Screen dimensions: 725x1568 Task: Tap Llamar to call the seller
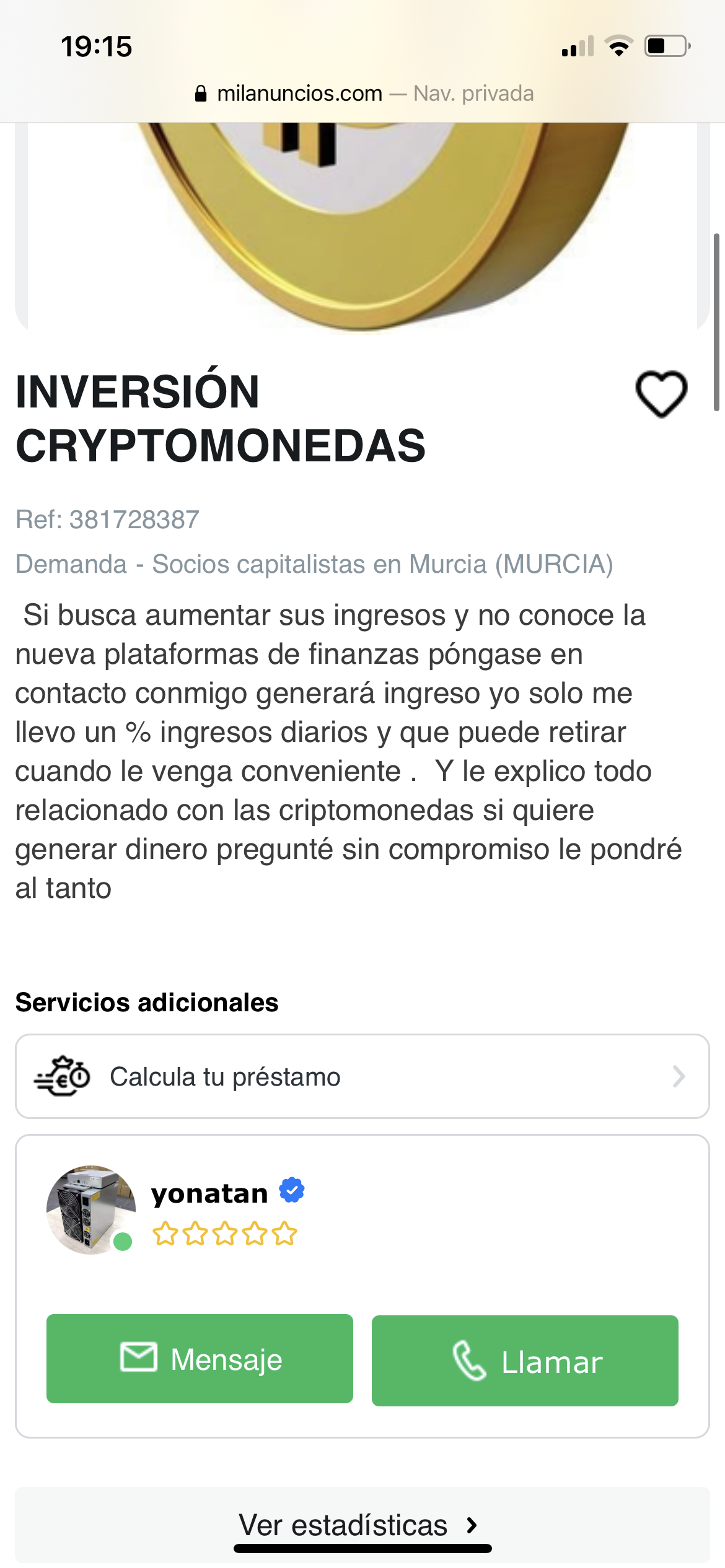coord(524,1361)
